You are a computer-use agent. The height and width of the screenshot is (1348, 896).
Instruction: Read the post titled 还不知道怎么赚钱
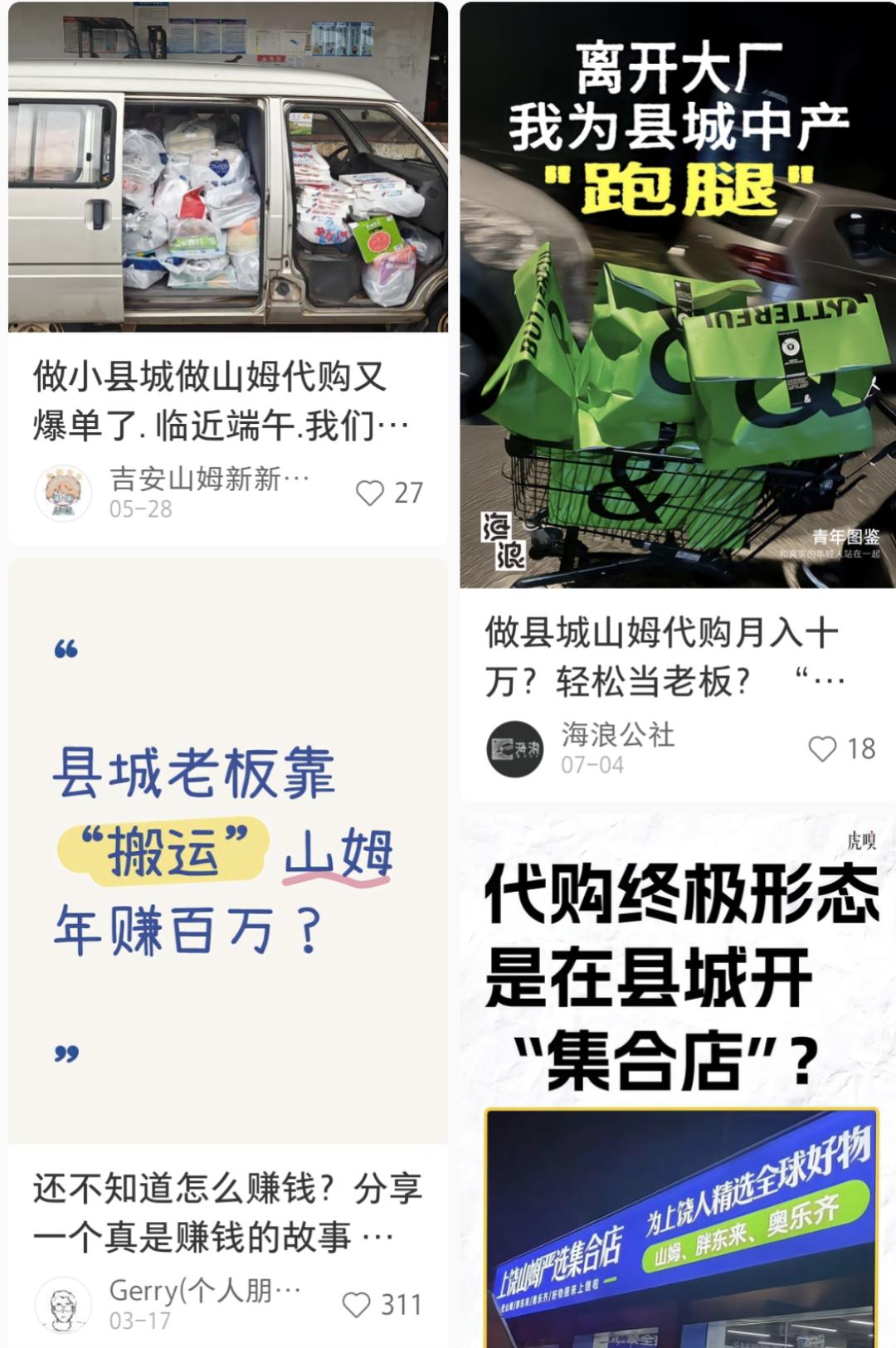pyautogui.click(x=228, y=1213)
